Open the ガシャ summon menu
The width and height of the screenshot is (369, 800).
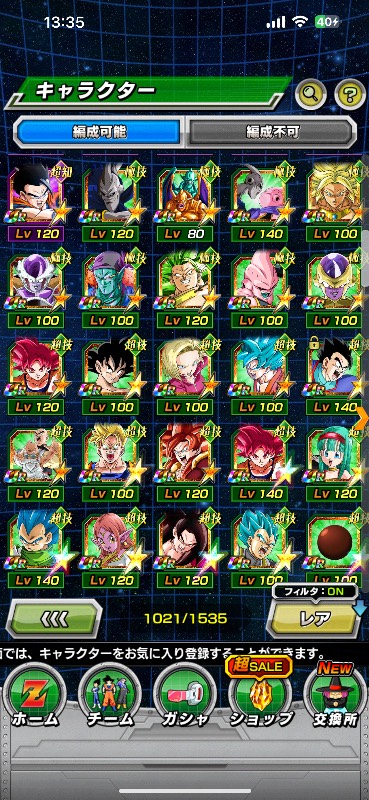184,695
